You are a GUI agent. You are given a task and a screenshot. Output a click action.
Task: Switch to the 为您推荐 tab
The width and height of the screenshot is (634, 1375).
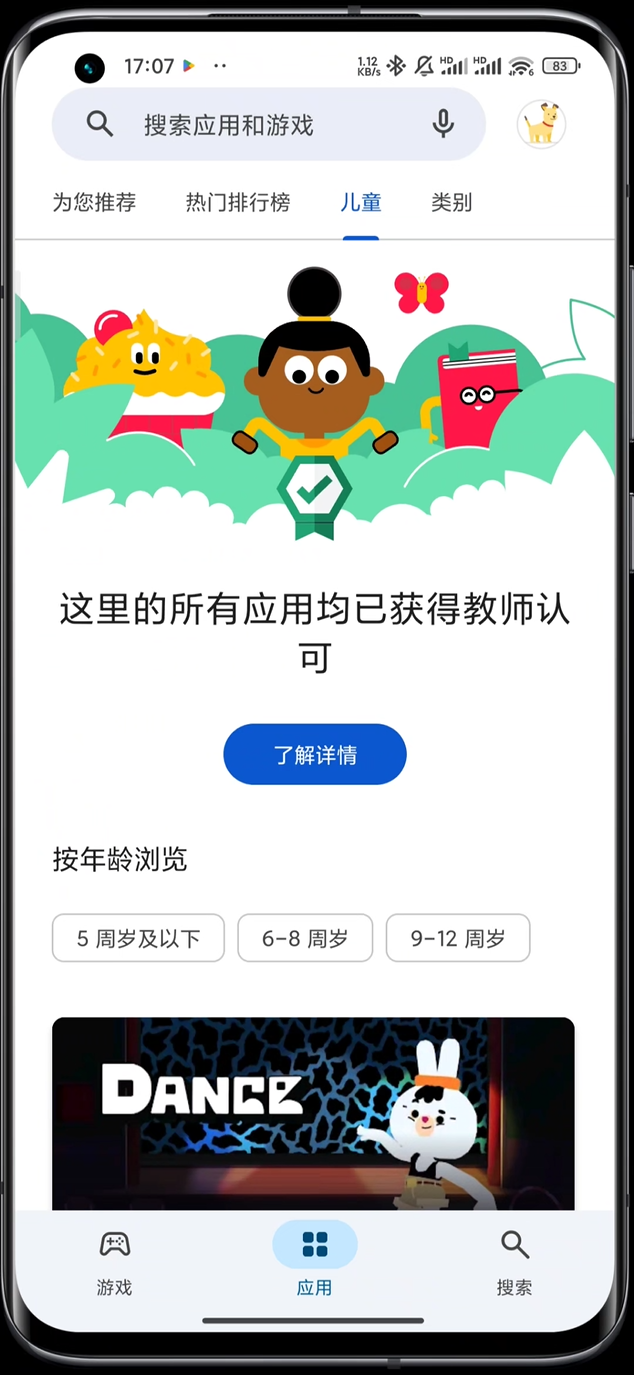pyautogui.click(x=94, y=203)
